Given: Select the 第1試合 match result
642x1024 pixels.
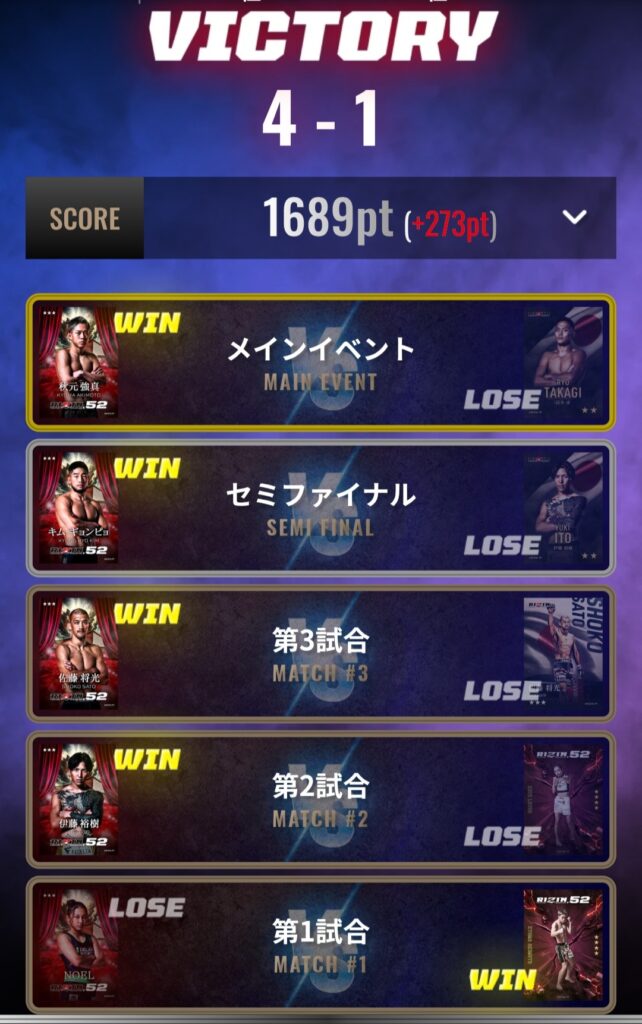Looking at the screenshot, I should point(320,945).
